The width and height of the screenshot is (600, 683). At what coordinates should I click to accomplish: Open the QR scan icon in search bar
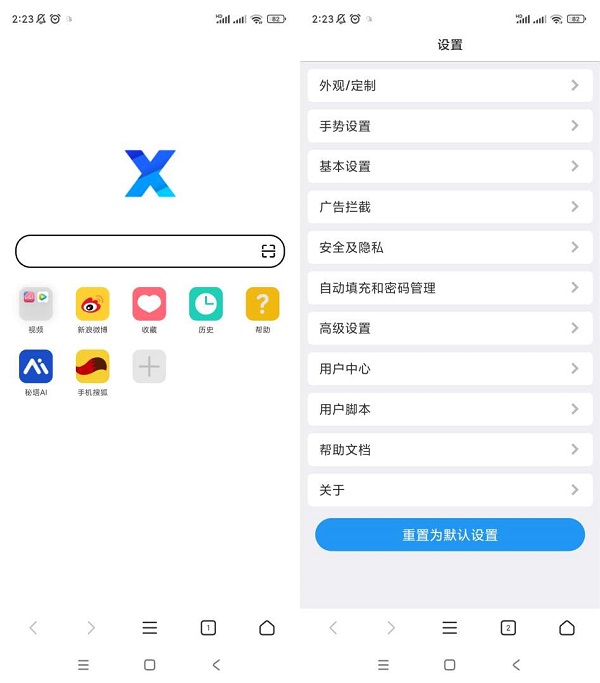click(x=268, y=251)
